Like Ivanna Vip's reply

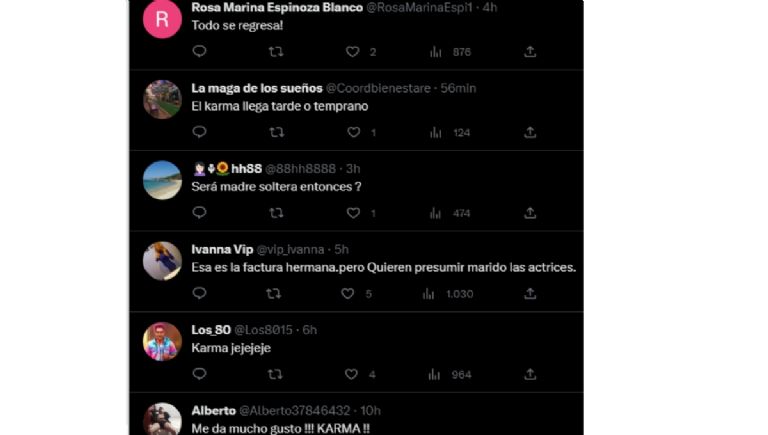point(348,294)
